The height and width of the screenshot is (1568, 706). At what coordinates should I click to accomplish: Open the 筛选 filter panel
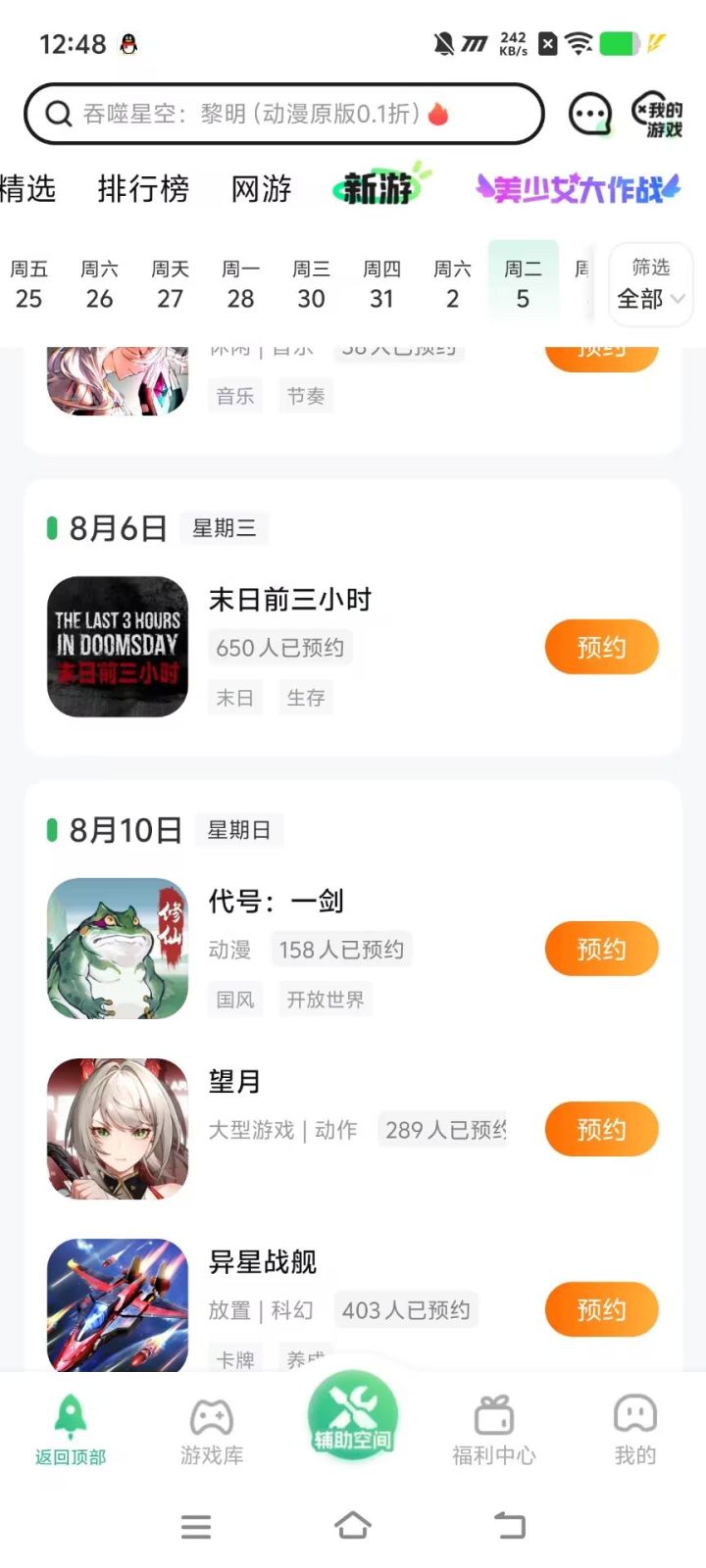pyautogui.click(x=649, y=268)
